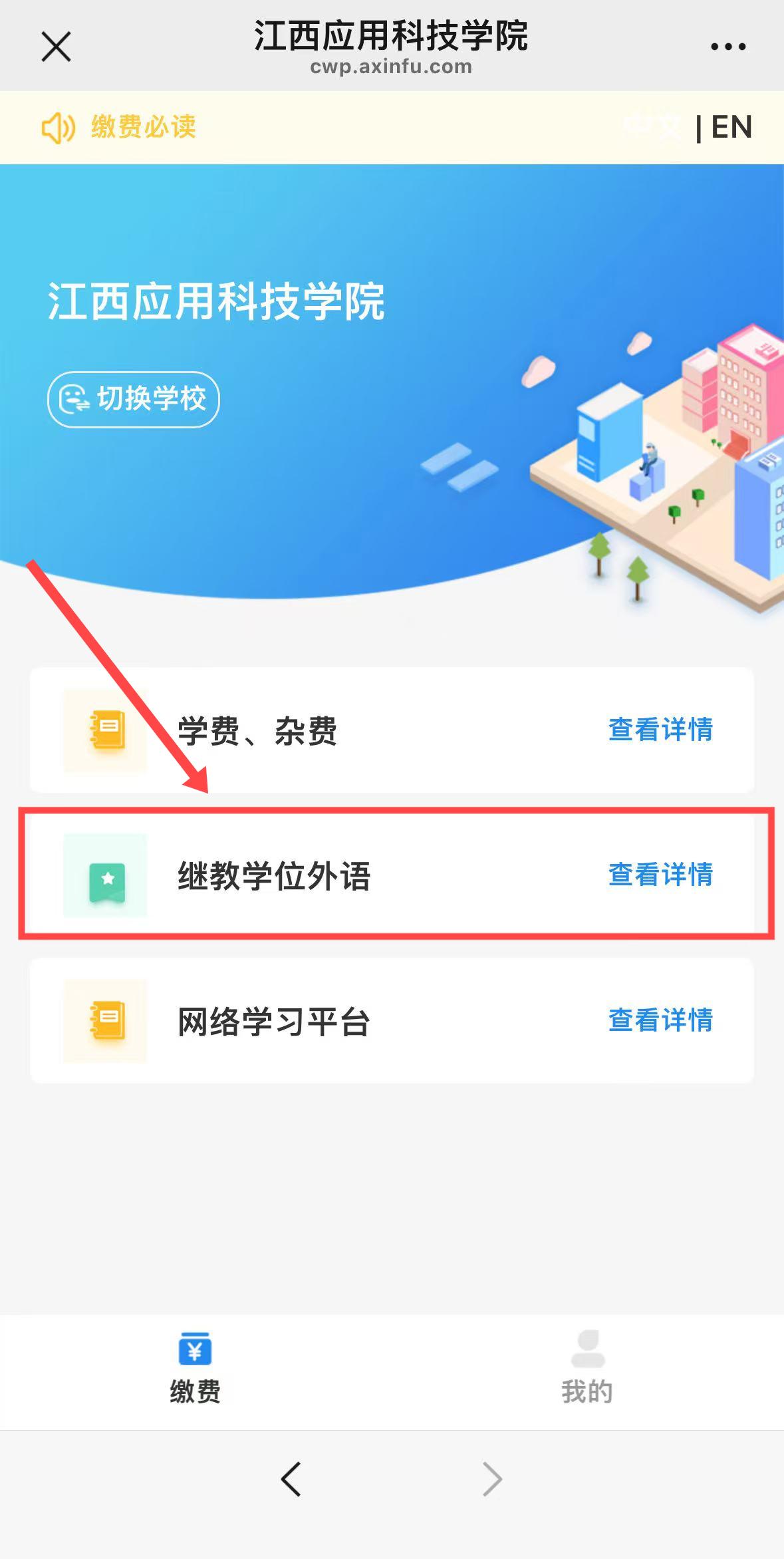This screenshot has height=1559, width=784.
Task: Go back with the browser back arrow
Action: (291, 1479)
